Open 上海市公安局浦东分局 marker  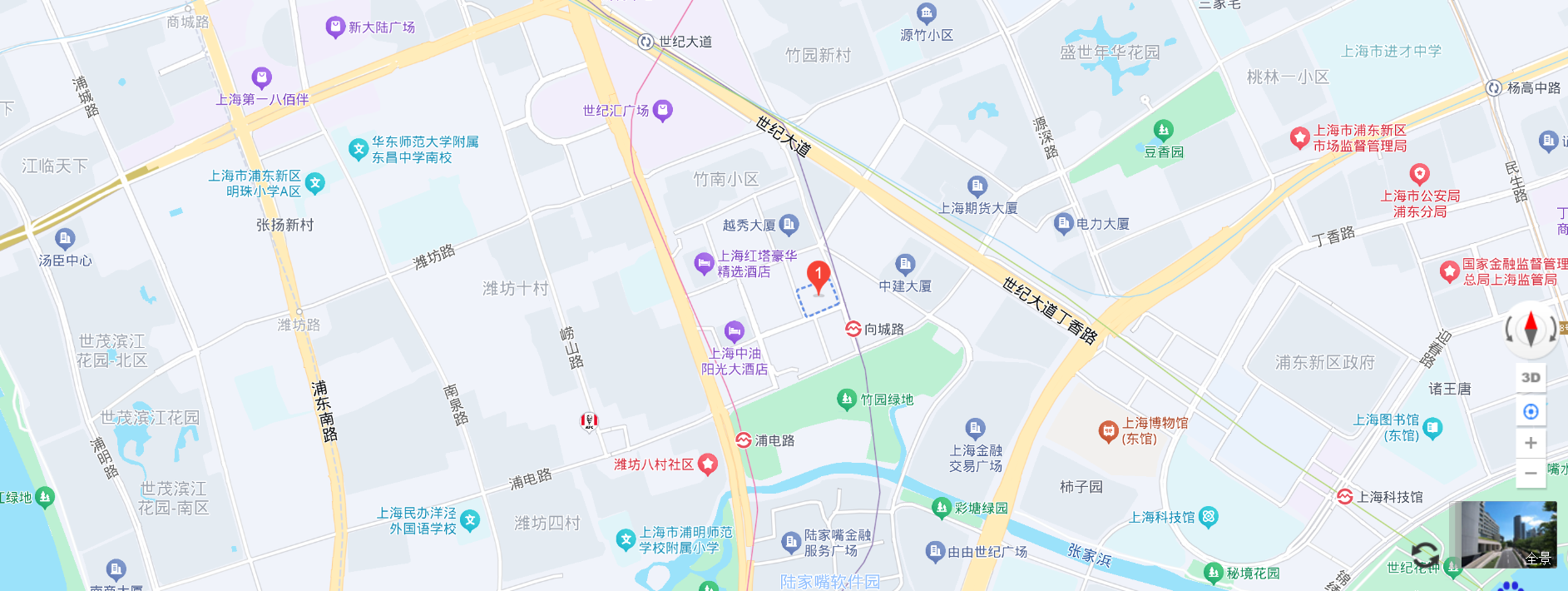tap(1419, 175)
